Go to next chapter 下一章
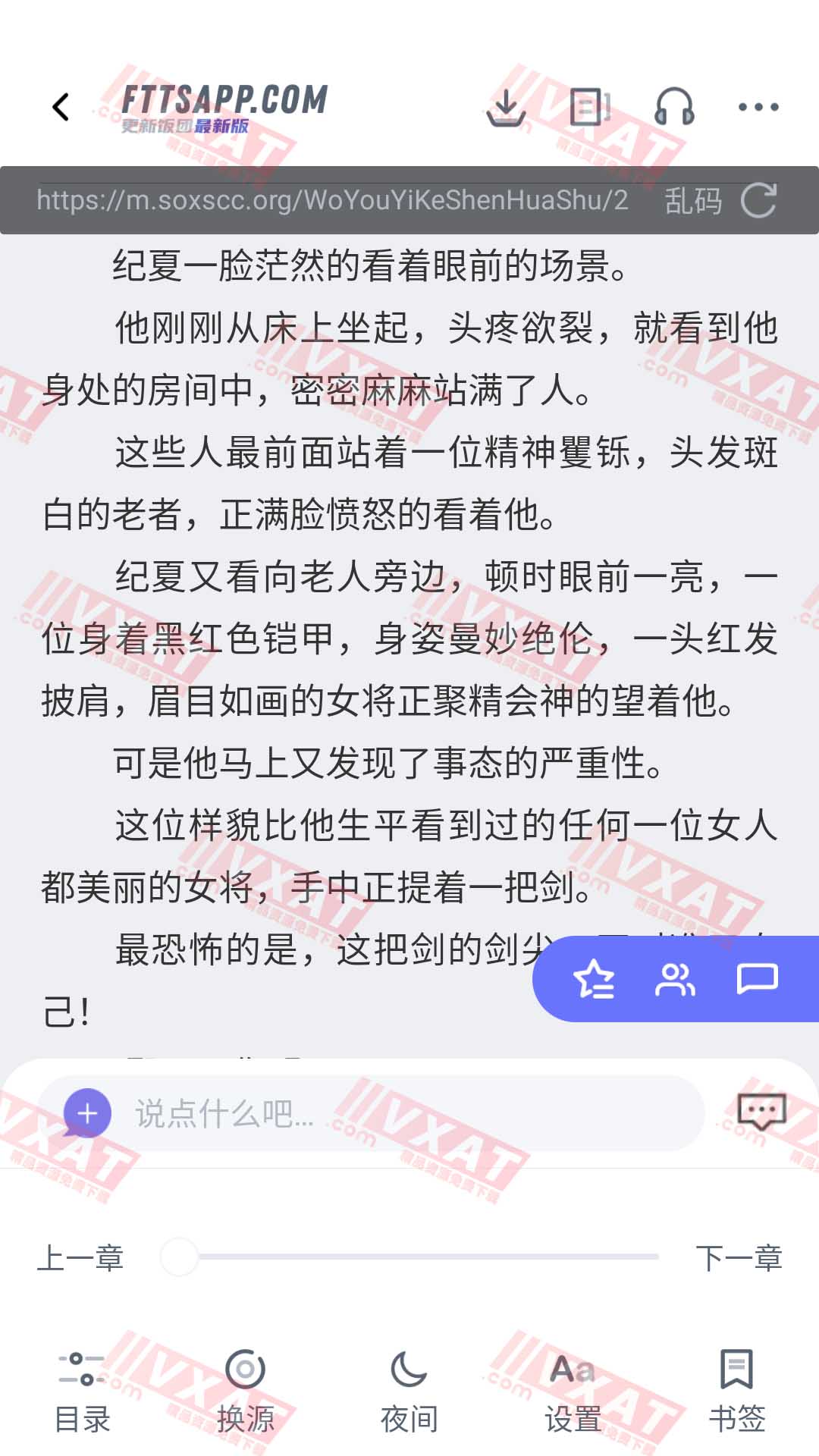 point(739,1258)
